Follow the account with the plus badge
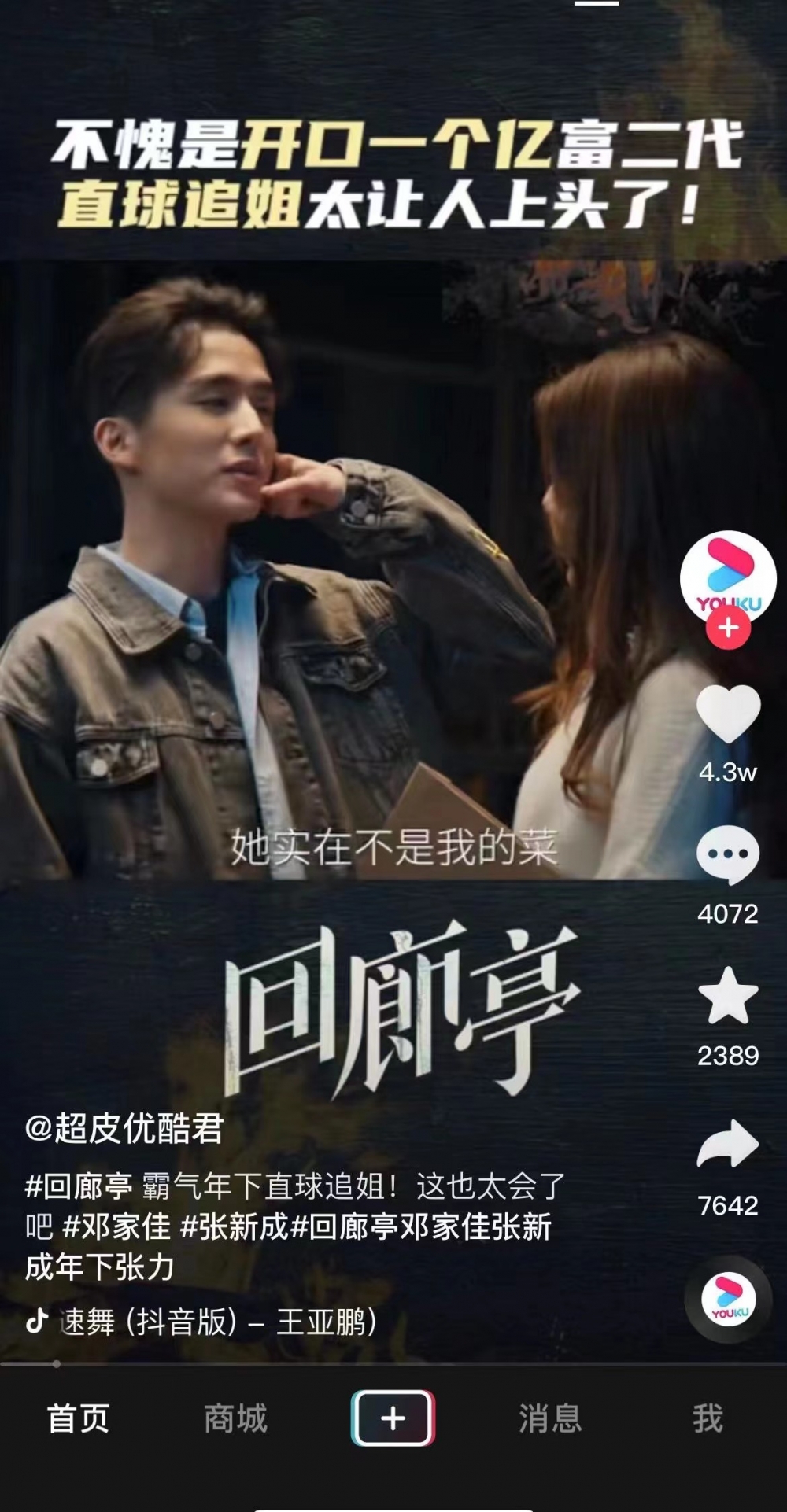 (x=728, y=628)
